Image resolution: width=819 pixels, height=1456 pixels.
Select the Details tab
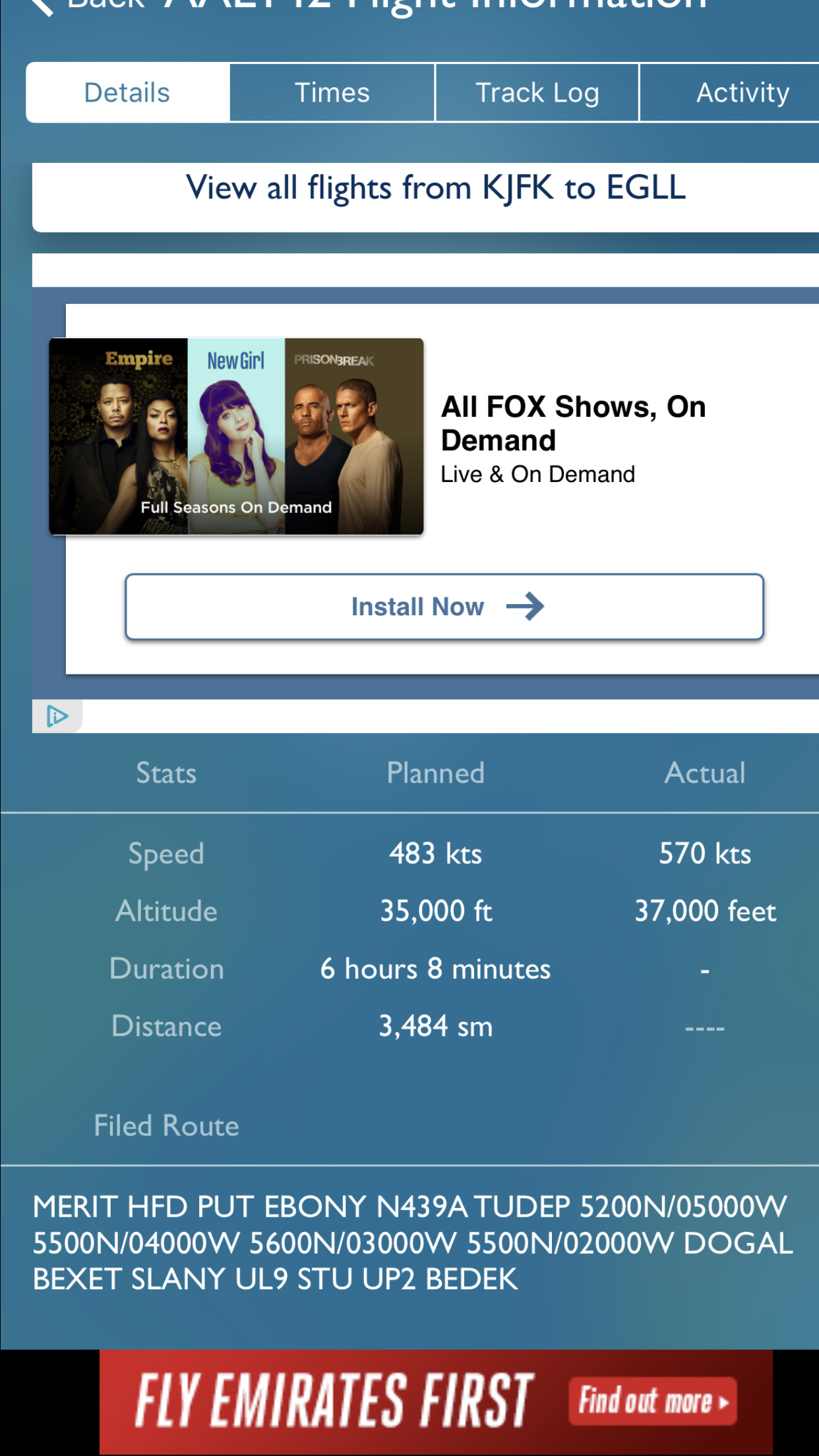point(127,93)
